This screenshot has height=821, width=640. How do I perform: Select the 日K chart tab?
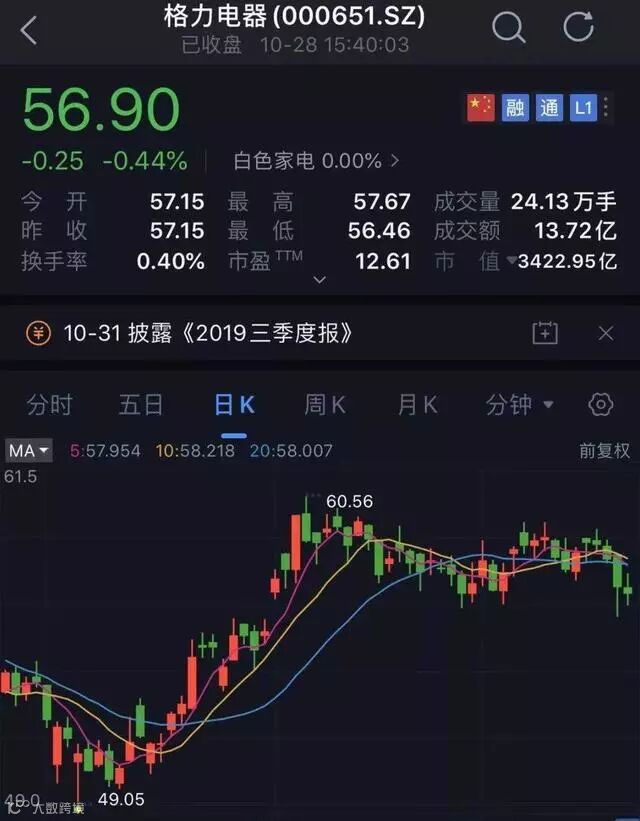pos(234,405)
